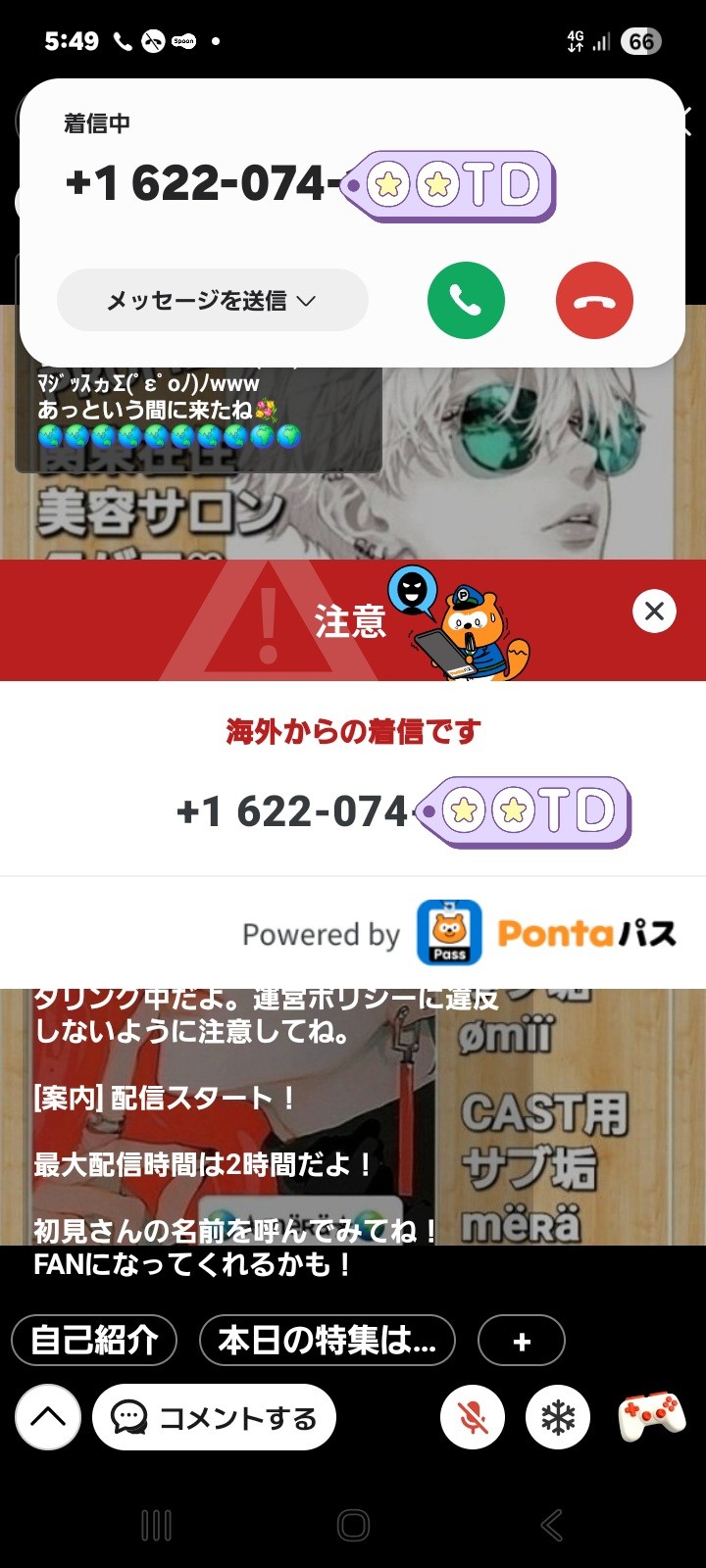The height and width of the screenshot is (1568, 706).
Task: Decline the incoming call
Action: [x=594, y=301]
